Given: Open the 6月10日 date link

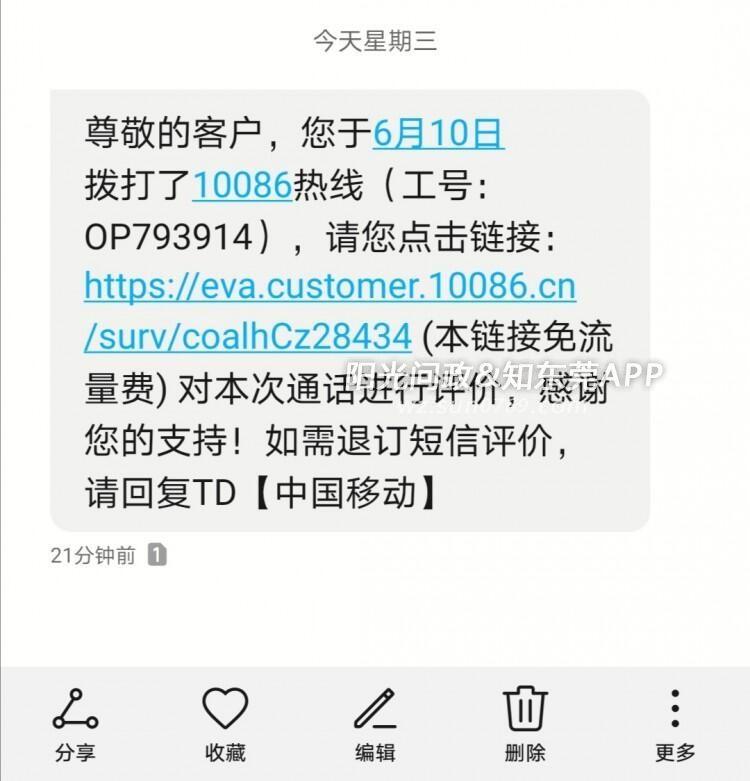Looking at the screenshot, I should pos(438,132).
